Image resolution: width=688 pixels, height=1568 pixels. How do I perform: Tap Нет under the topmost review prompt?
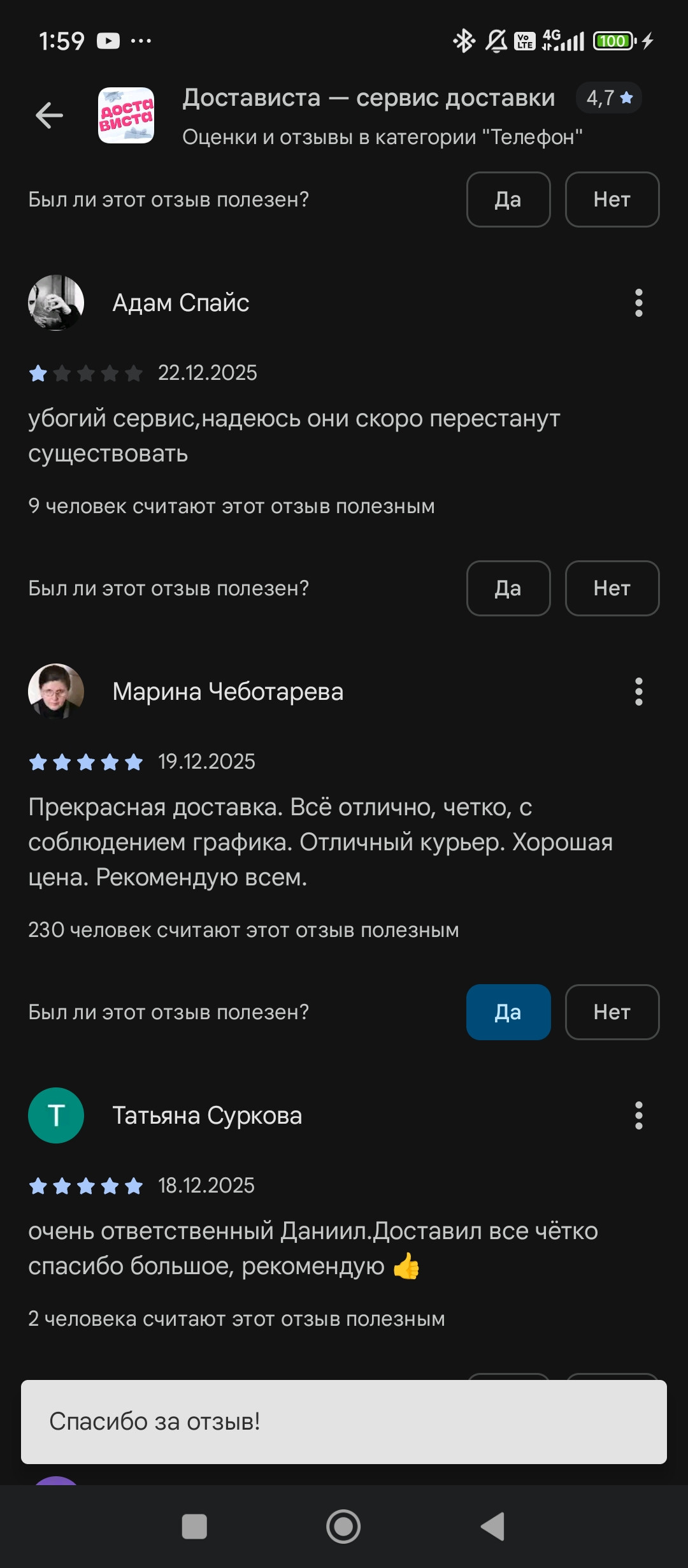click(x=612, y=200)
